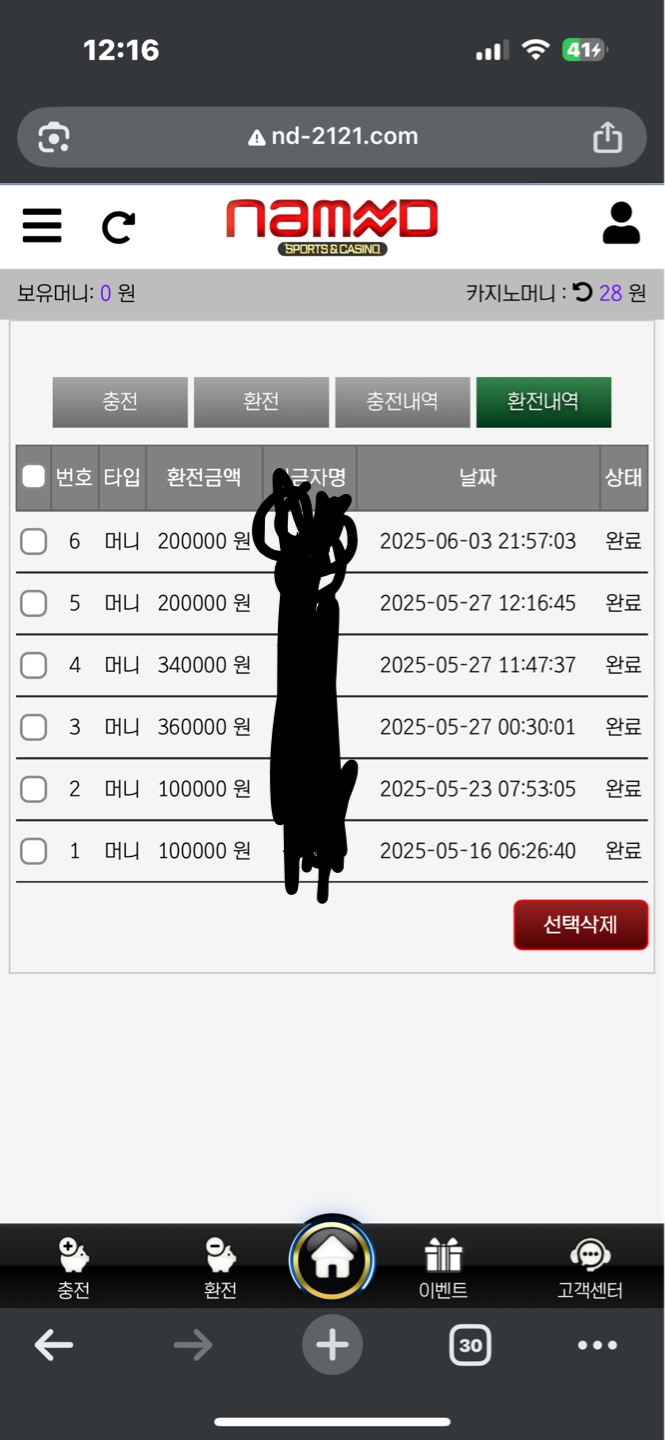Go to the home button in bottom bar
The width and height of the screenshot is (665, 1440).
[332, 1260]
